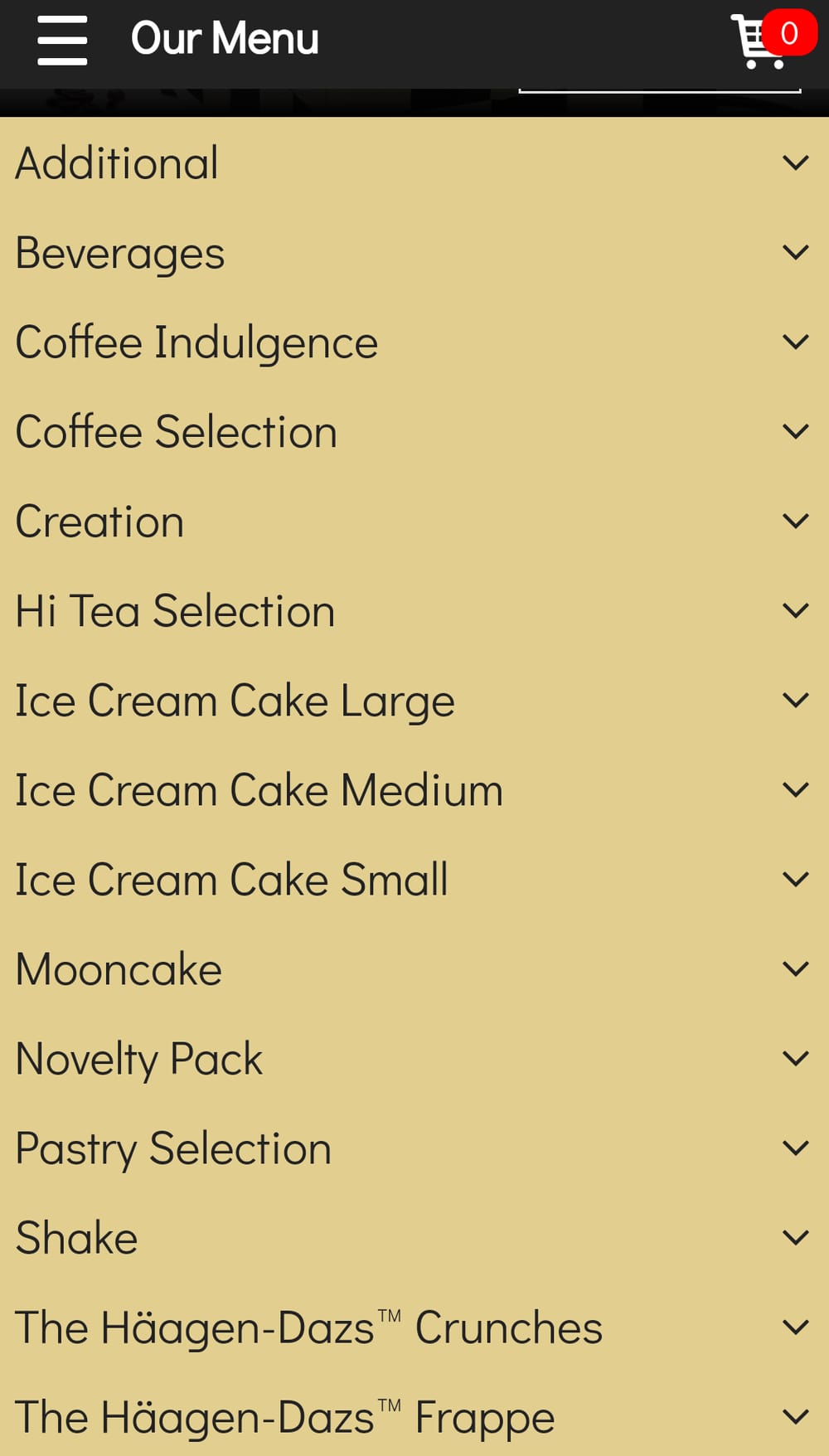Show Pastry Selection items

click(x=413, y=1148)
